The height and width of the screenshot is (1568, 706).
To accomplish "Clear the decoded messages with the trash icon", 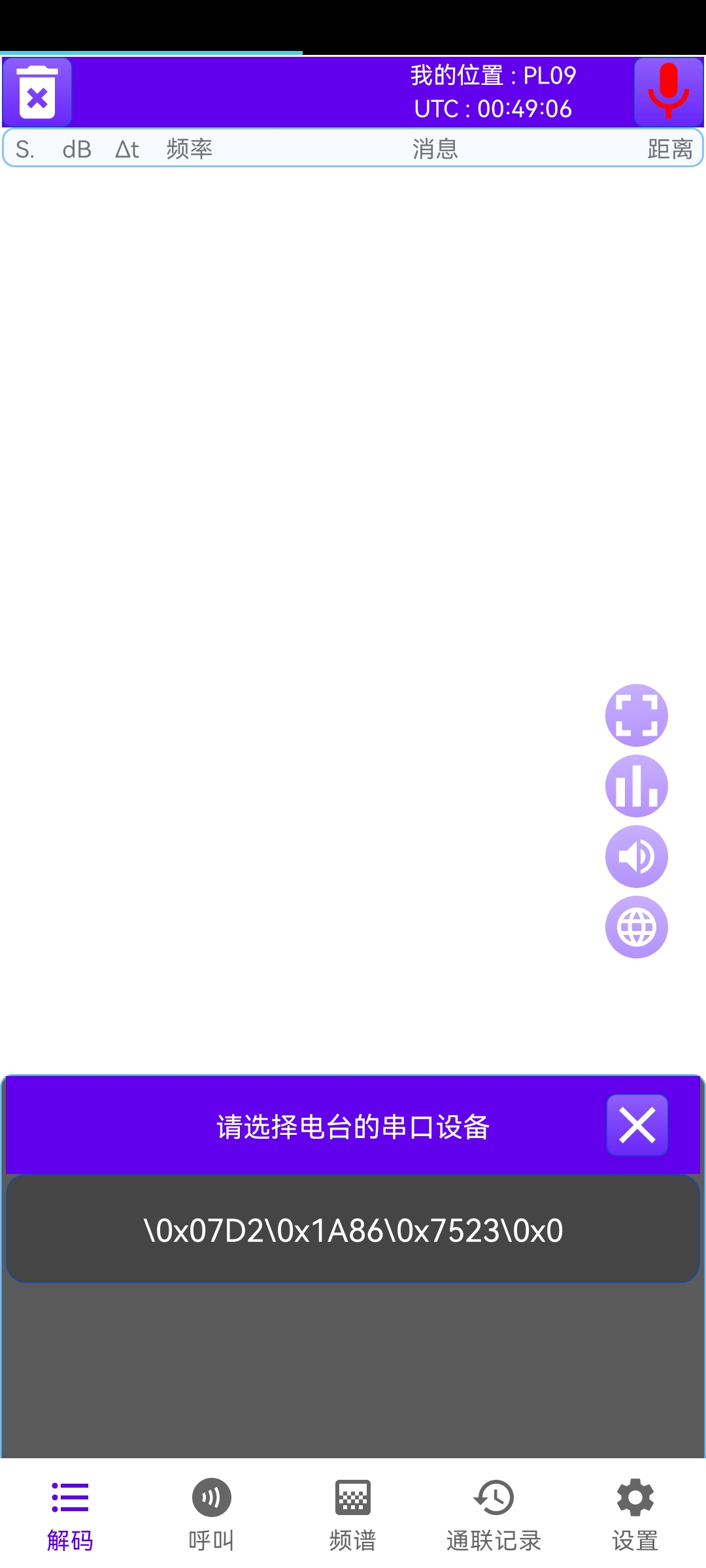I will coord(37,92).
